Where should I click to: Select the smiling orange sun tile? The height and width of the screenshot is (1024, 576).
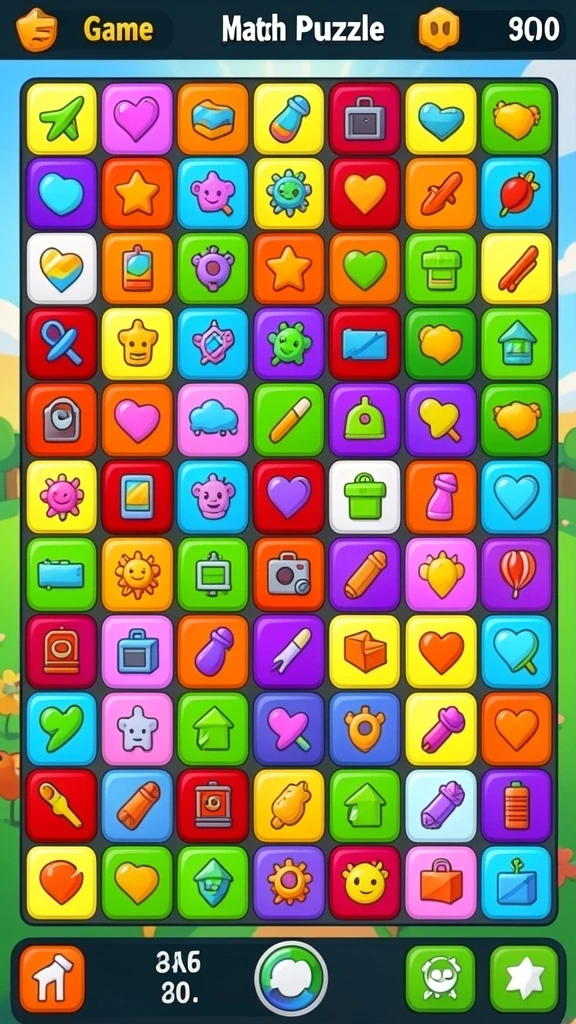pos(137,574)
